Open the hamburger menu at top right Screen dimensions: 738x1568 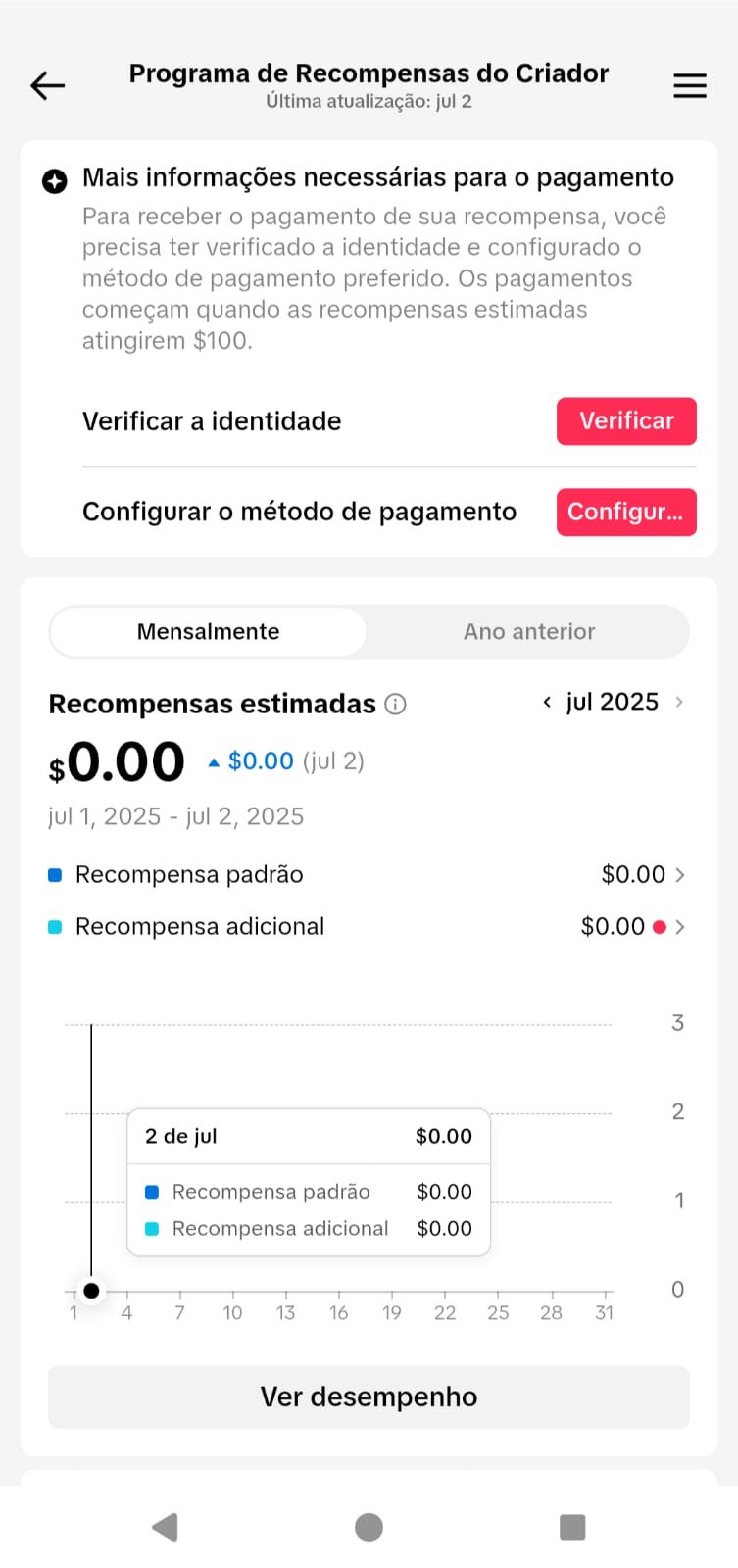[690, 86]
